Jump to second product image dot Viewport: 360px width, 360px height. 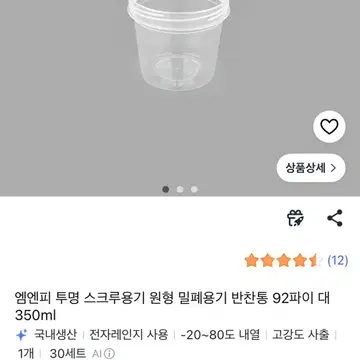[x=180, y=189]
